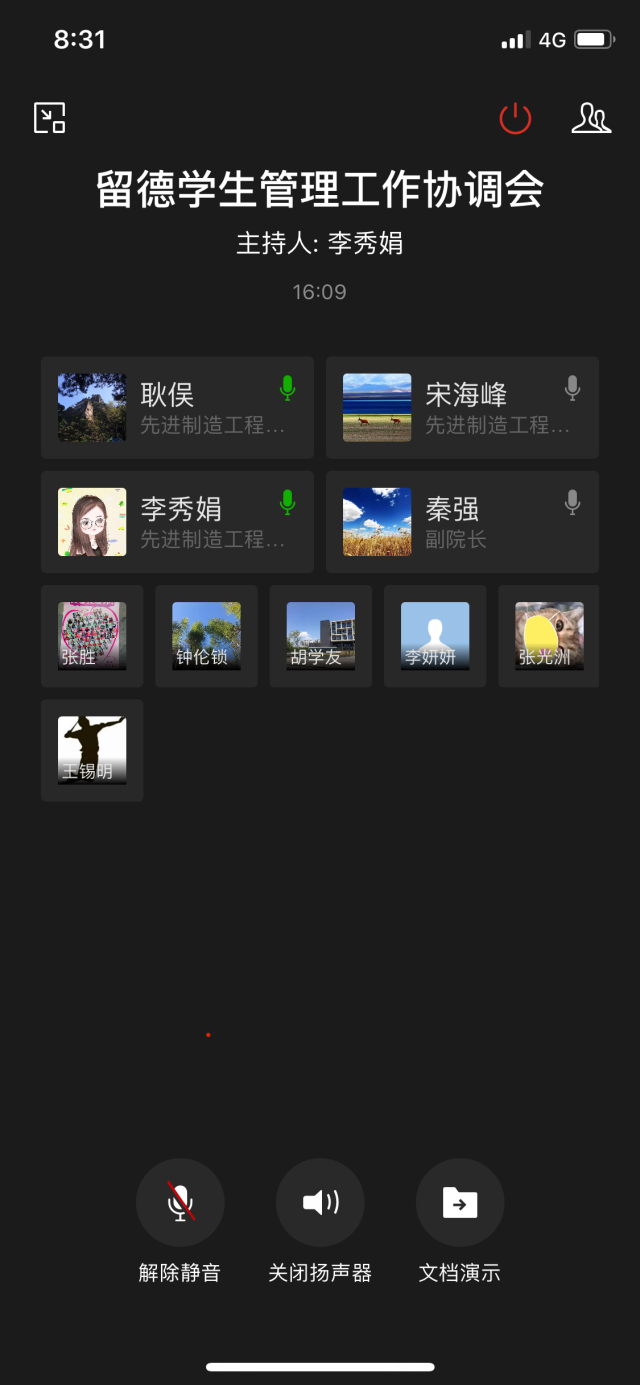Image resolution: width=640 pixels, height=1385 pixels.
Task: Tap participant tile 张胜
Action: pos(92,636)
